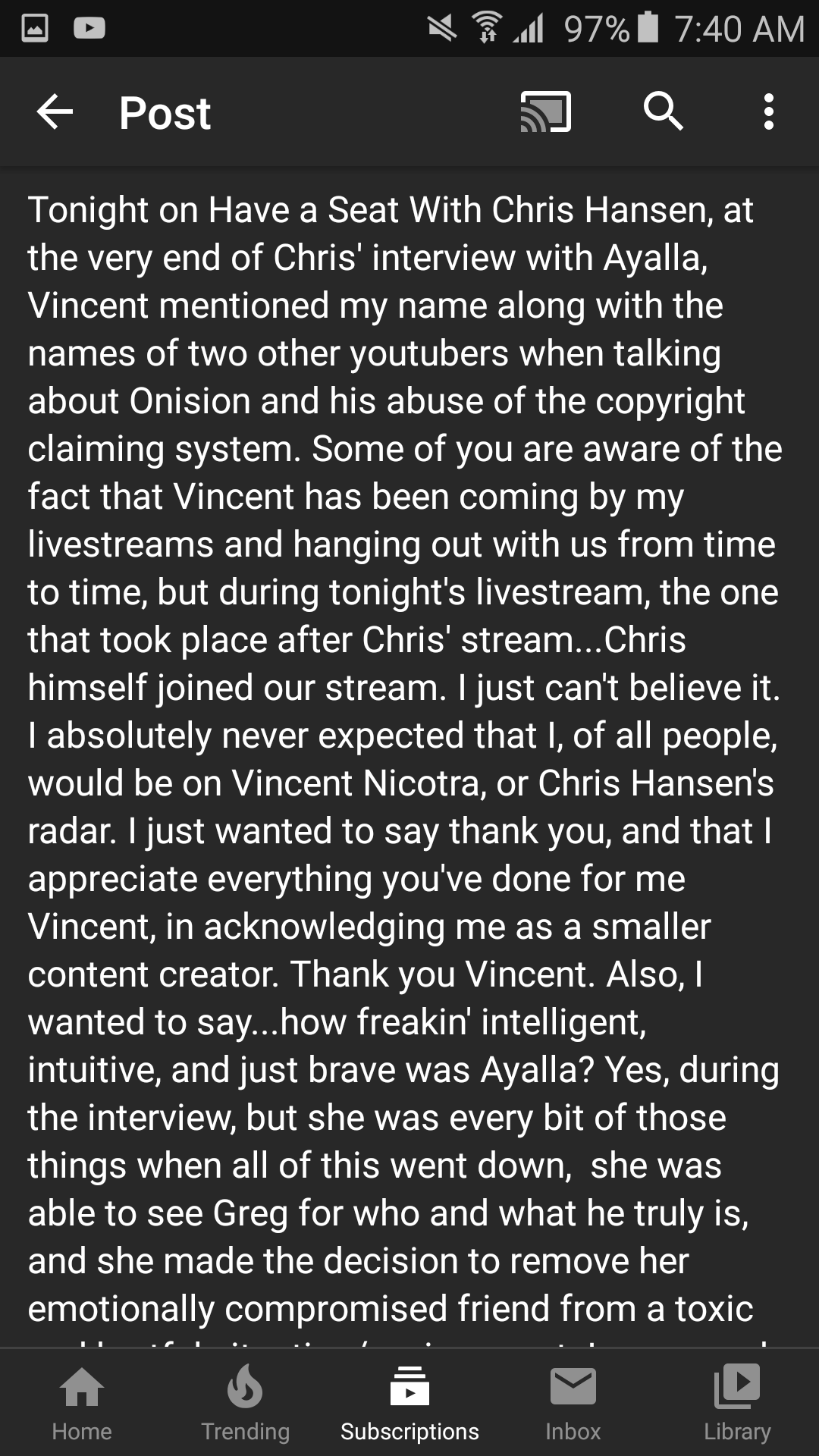Select the Subscriptions tab
This screenshot has height=1456, width=819.
point(409,1402)
